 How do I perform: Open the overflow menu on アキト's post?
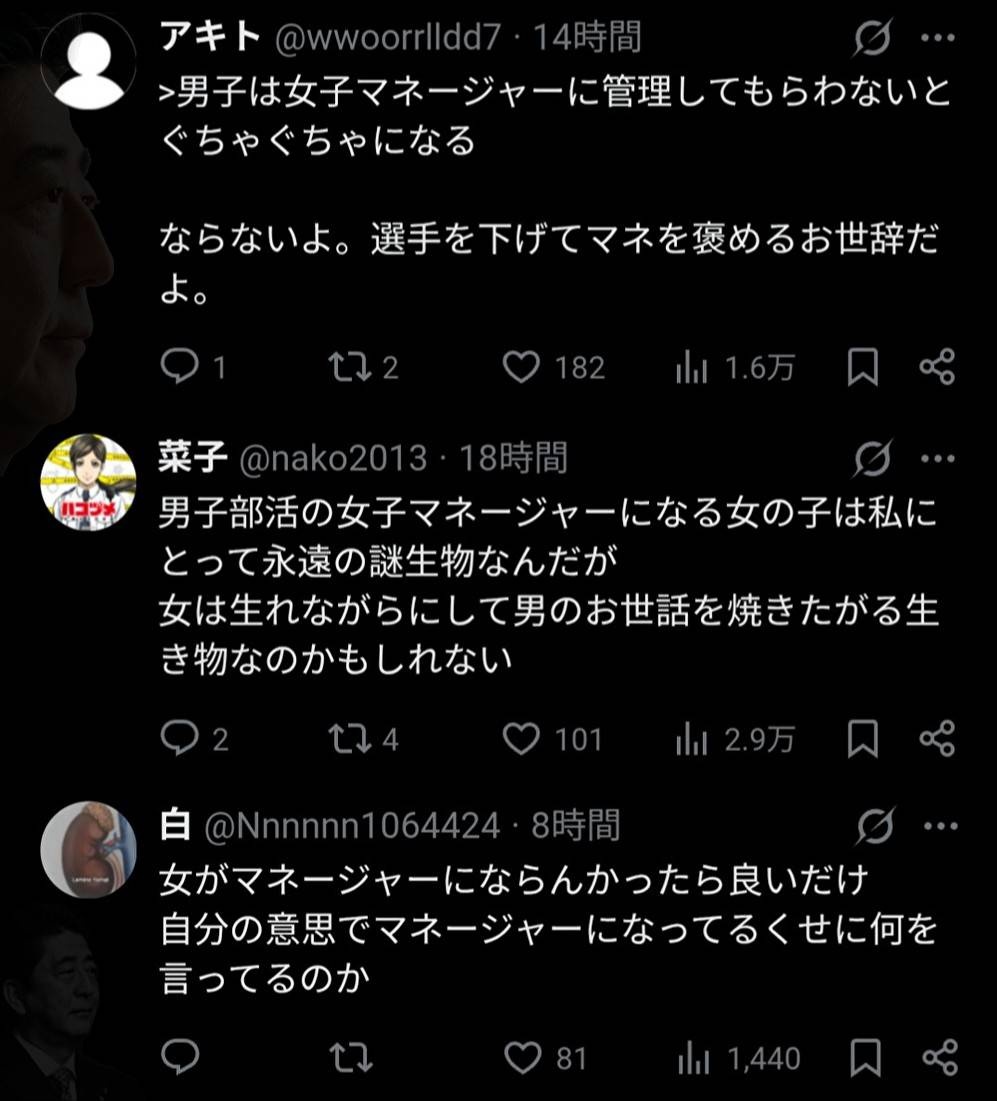937,39
